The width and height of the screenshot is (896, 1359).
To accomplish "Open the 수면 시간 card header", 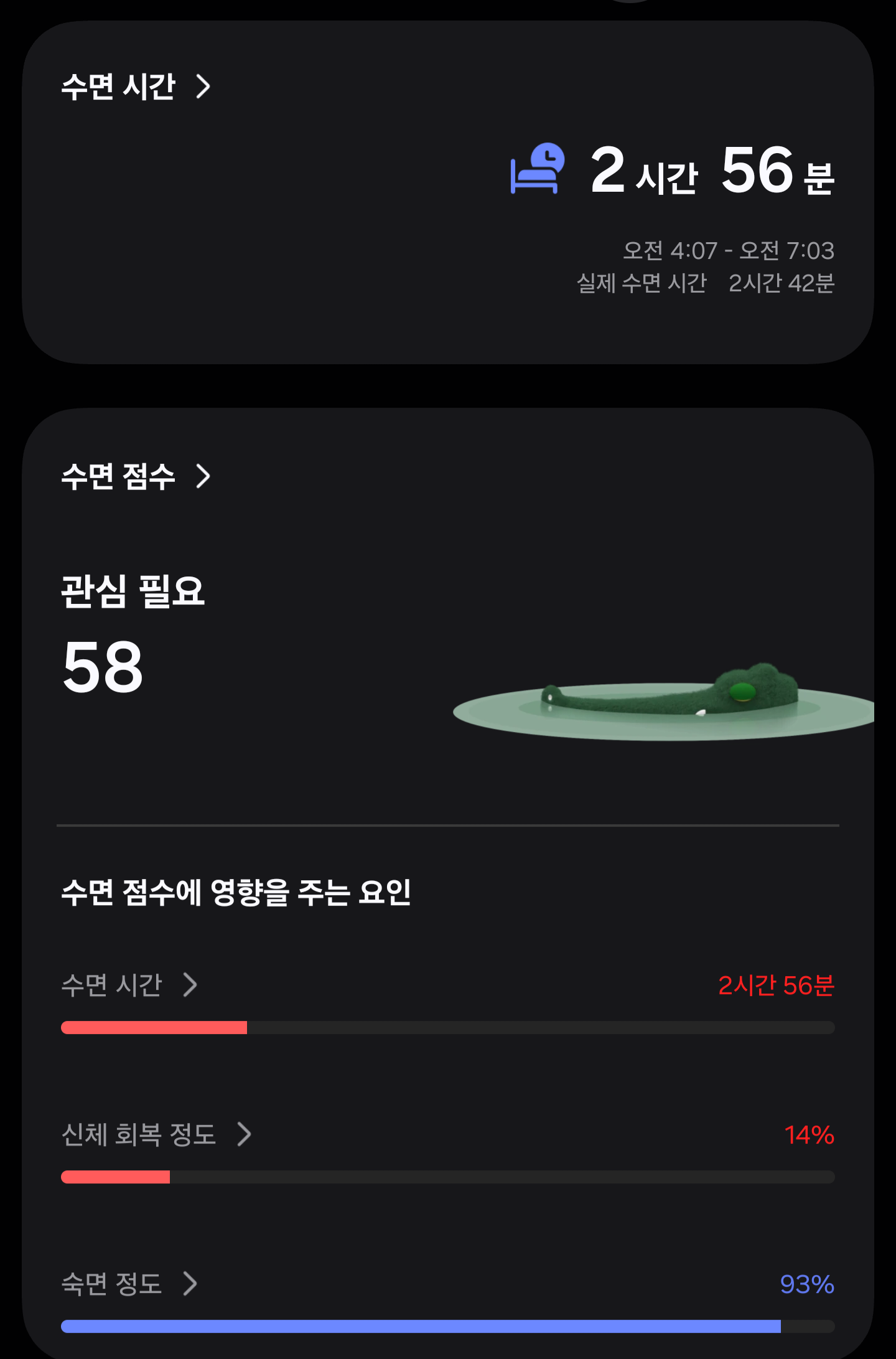I will click(135, 87).
